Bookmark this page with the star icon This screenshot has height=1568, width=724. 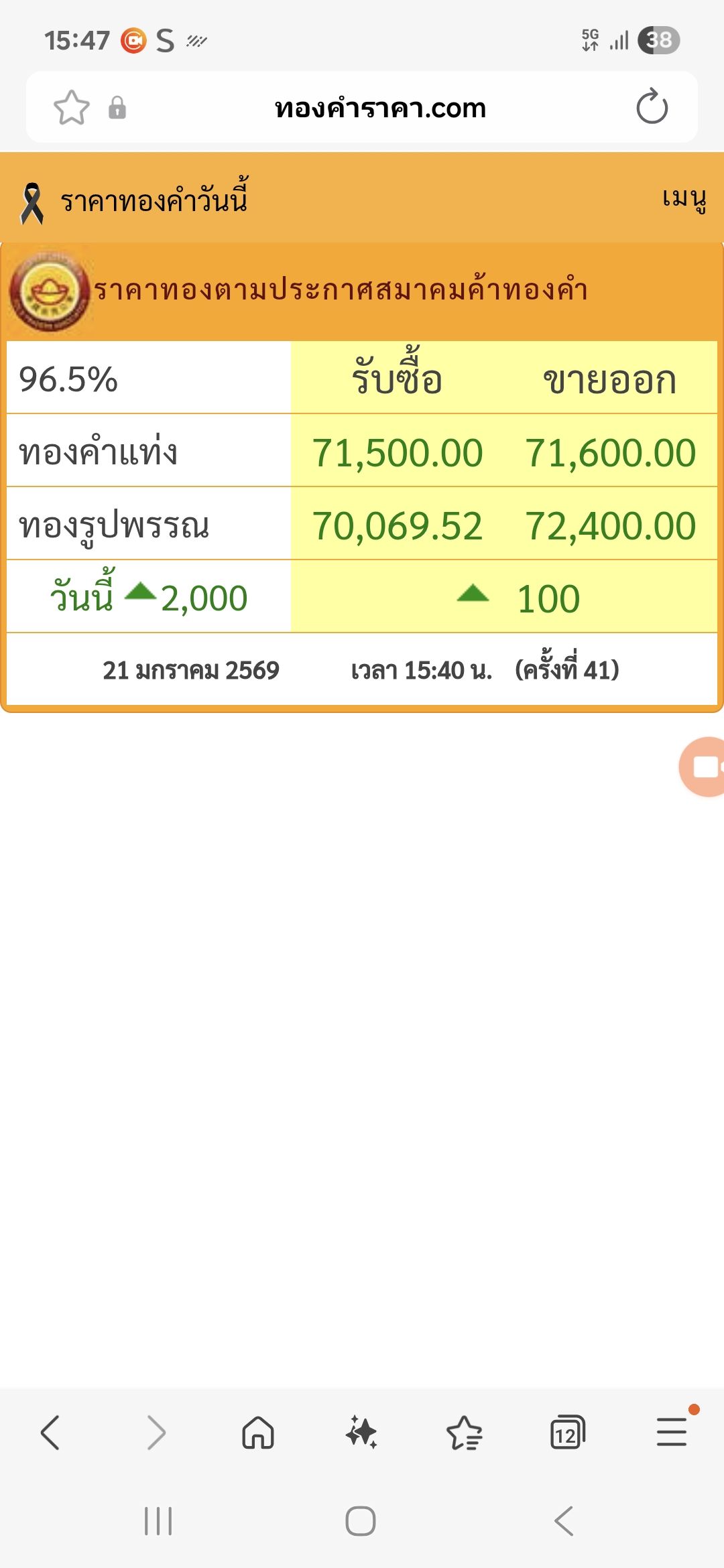(x=71, y=107)
